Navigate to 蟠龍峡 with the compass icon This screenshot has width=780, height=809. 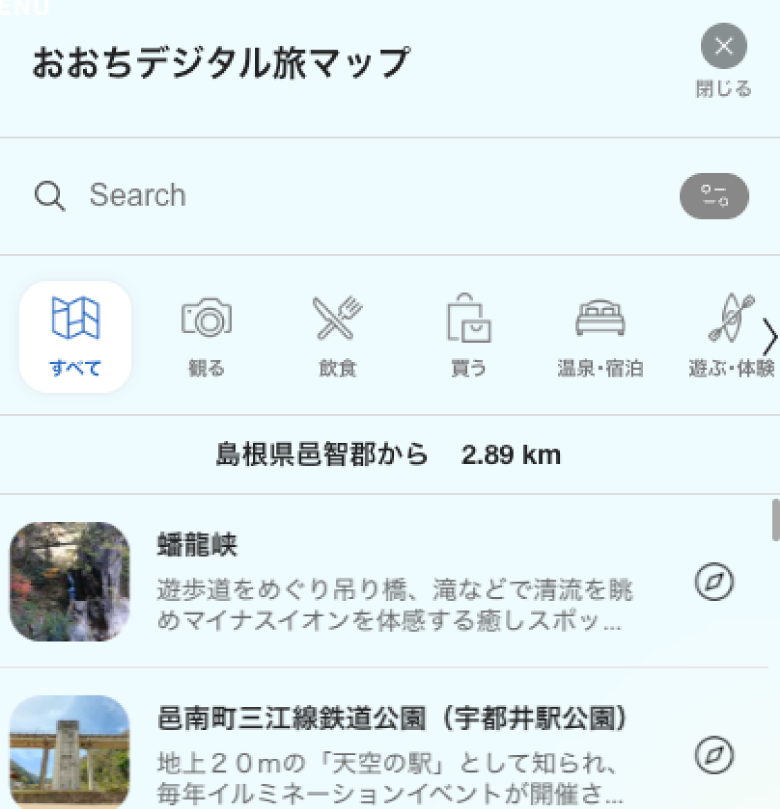coord(714,582)
